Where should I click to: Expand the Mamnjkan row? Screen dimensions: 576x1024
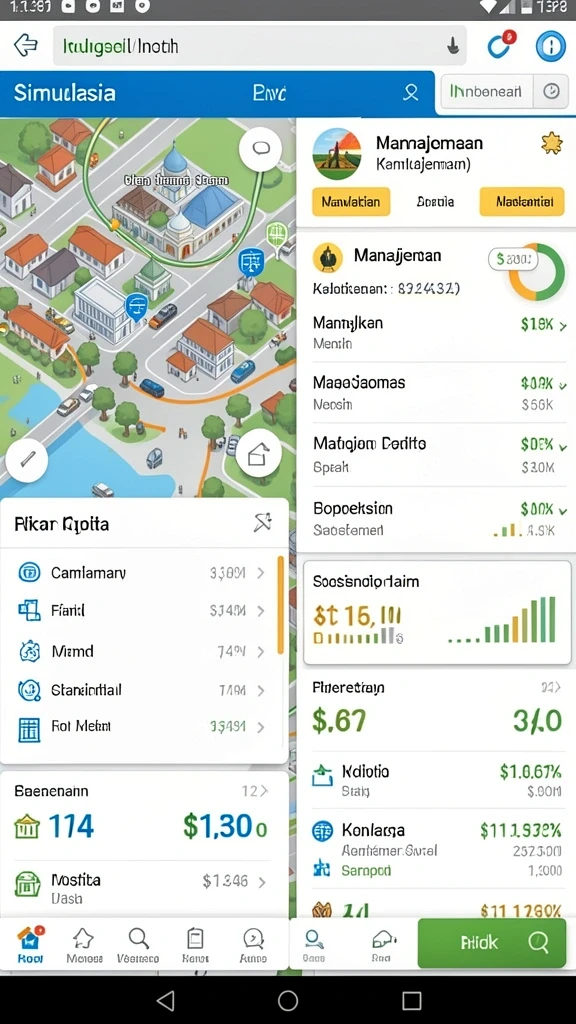point(439,332)
